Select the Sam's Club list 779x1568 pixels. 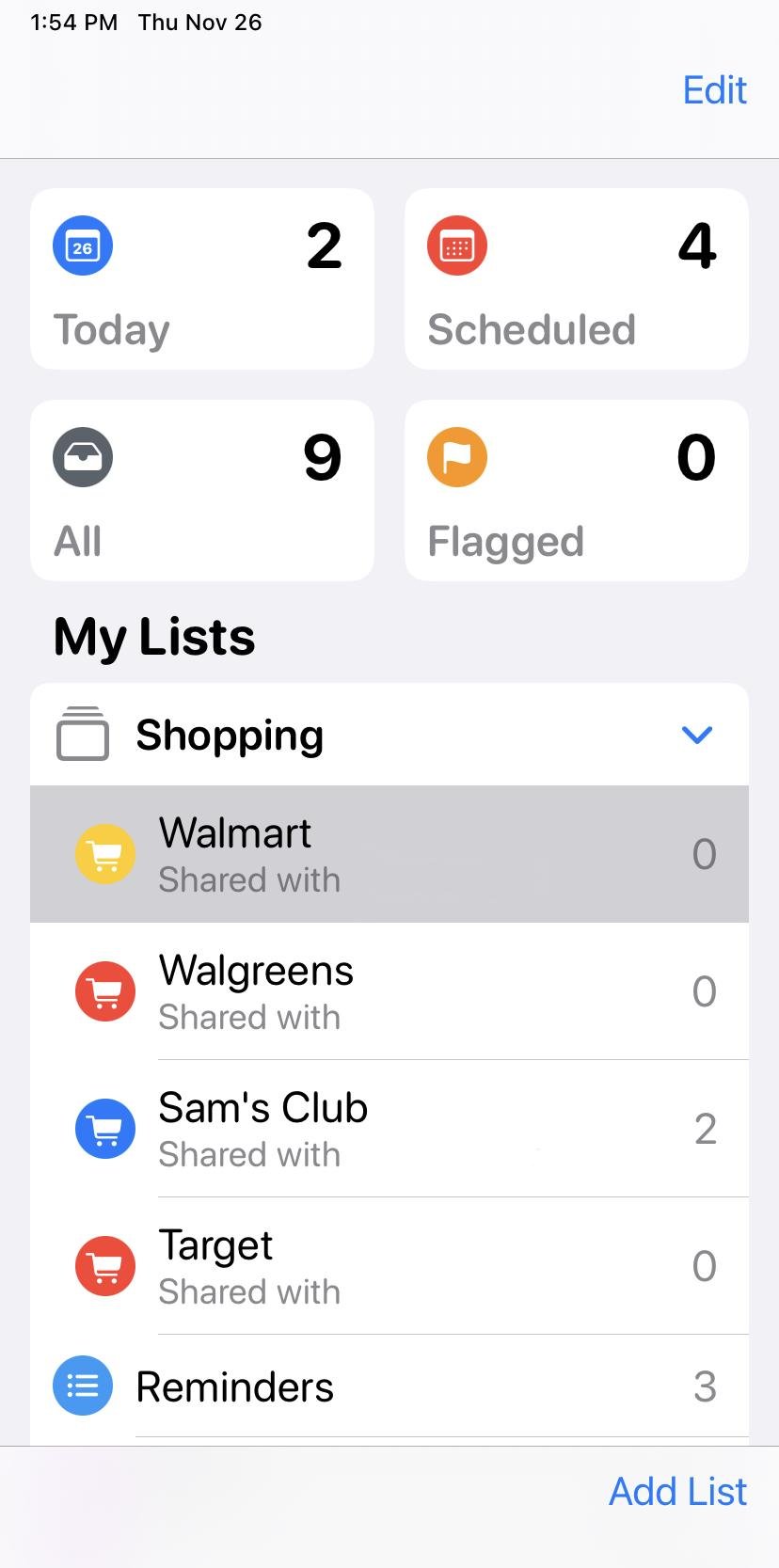click(389, 1129)
